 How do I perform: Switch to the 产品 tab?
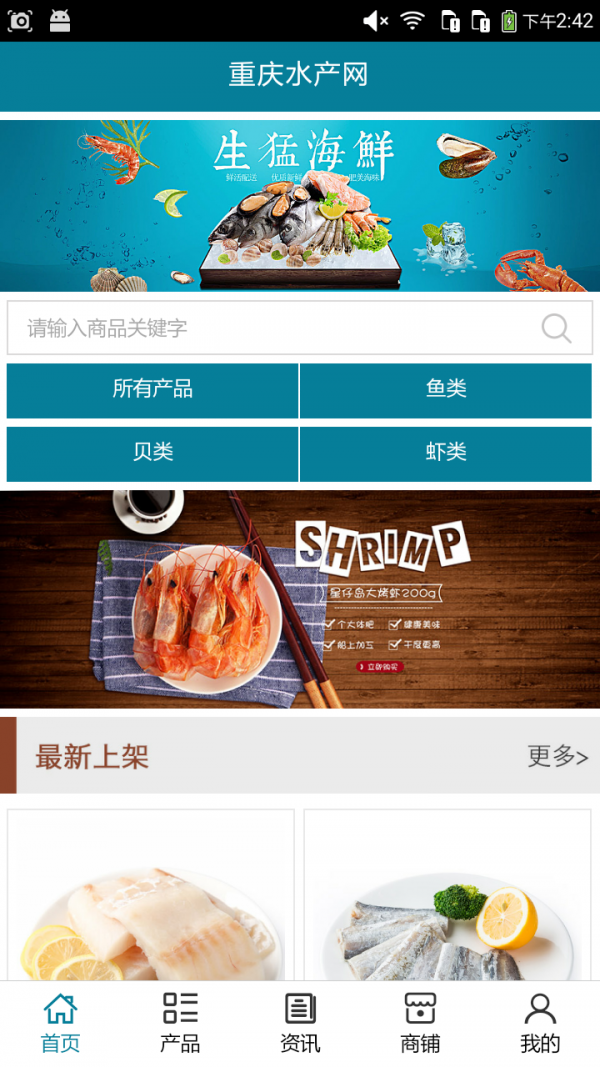click(180, 1023)
